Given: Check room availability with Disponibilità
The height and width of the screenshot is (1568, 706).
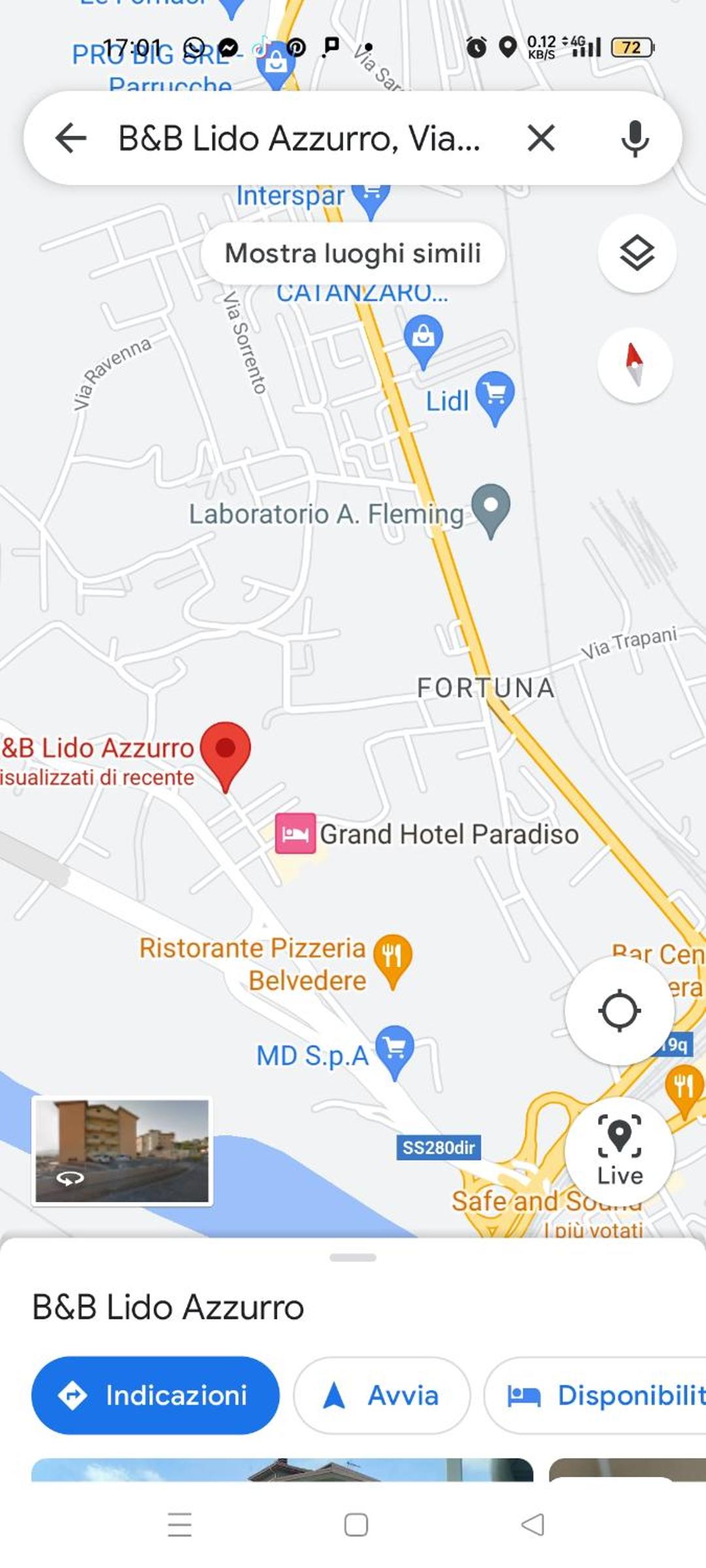Looking at the screenshot, I should click(596, 1396).
